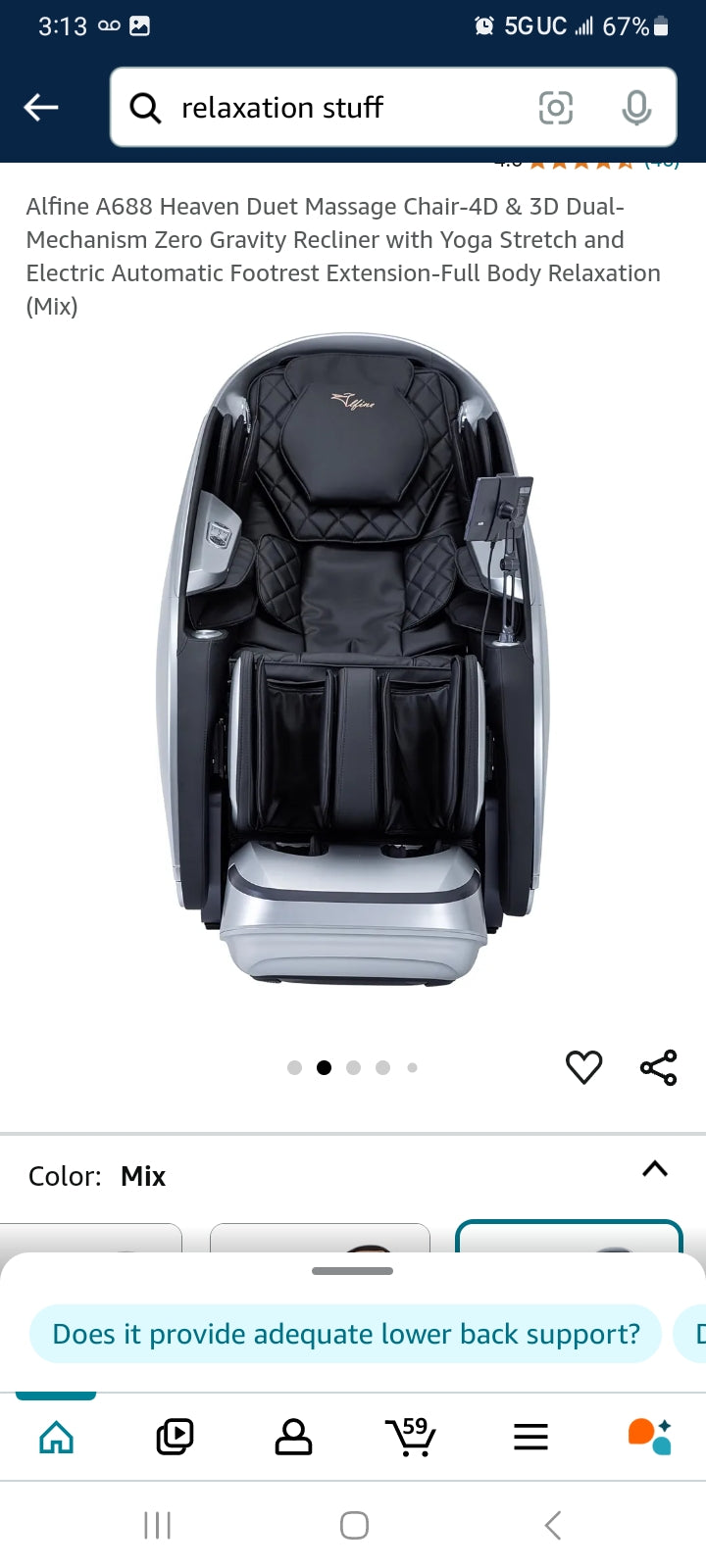This screenshot has width=706, height=1568.
Task: Open the cart with 59 items
Action: point(411,1437)
